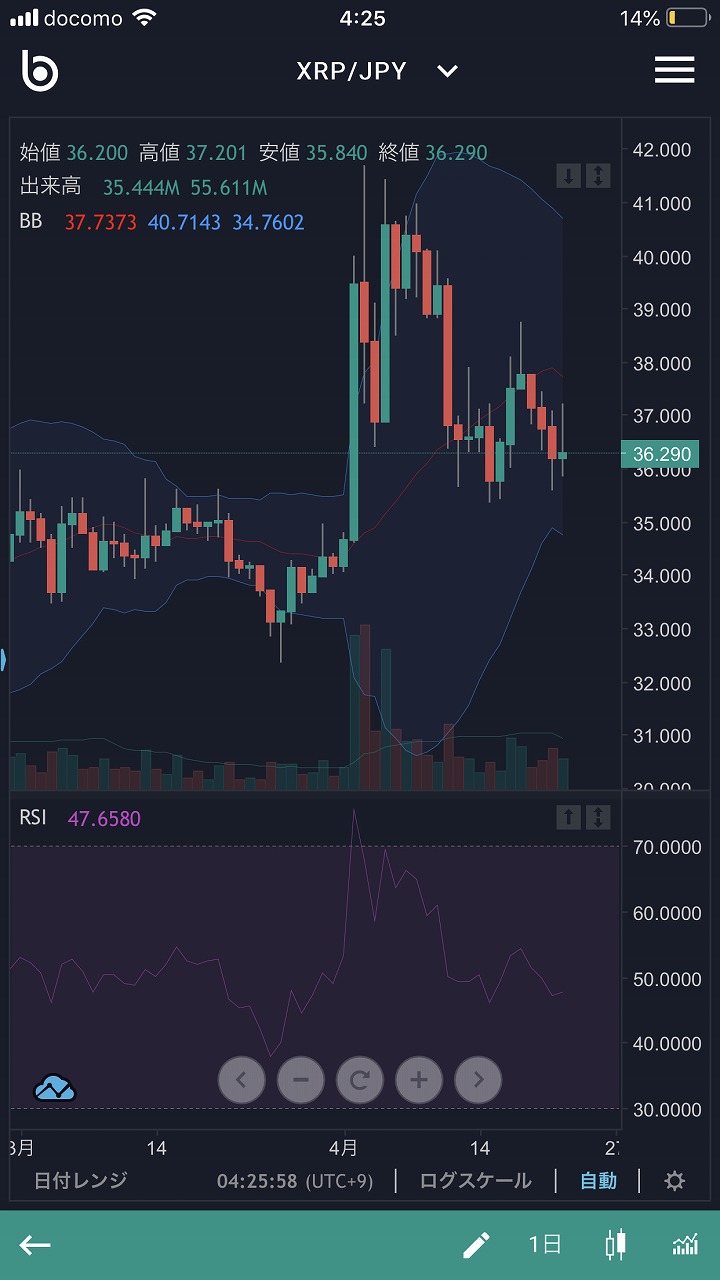Reset the chart view
Viewport: 720px width, 1280px height.
pyautogui.click(x=360, y=1080)
